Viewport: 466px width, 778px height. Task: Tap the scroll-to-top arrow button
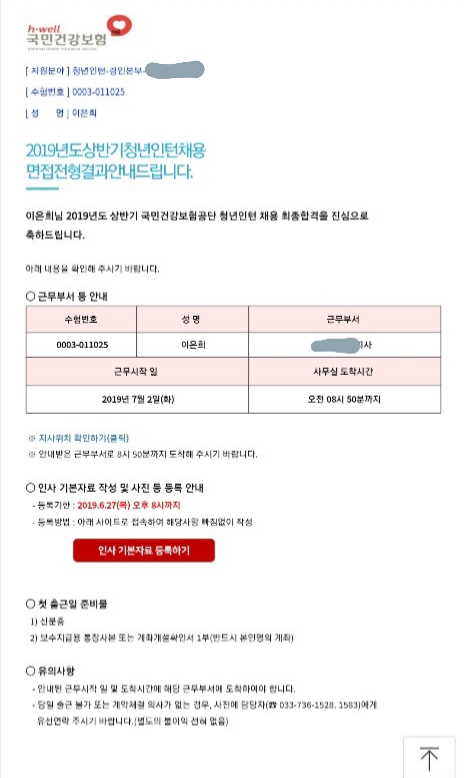pos(429,758)
